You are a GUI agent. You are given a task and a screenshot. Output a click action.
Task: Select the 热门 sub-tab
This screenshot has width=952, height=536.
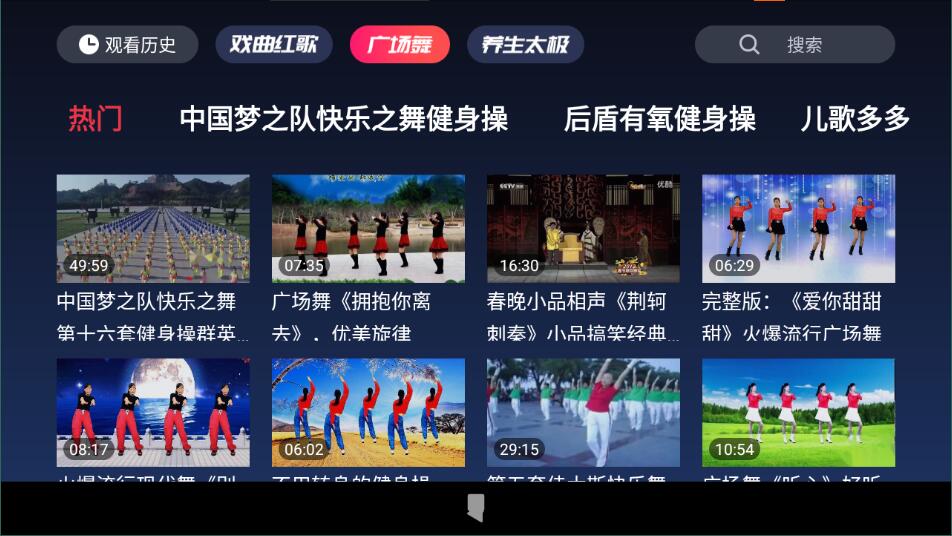pyautogui.click(x=95, y=119)
